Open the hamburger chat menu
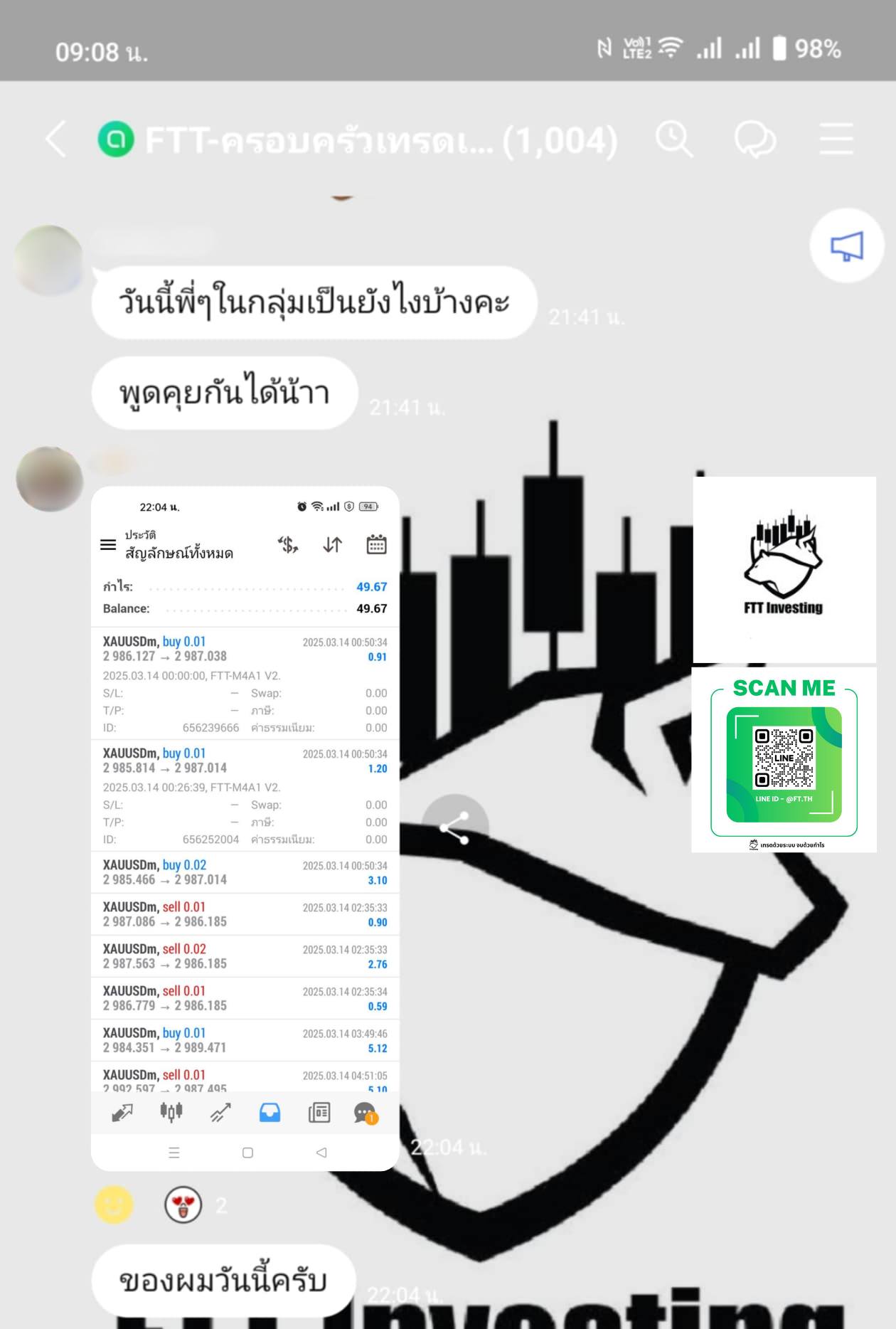The width and height of the screenshot is (896, 1329). pos(836,139)
